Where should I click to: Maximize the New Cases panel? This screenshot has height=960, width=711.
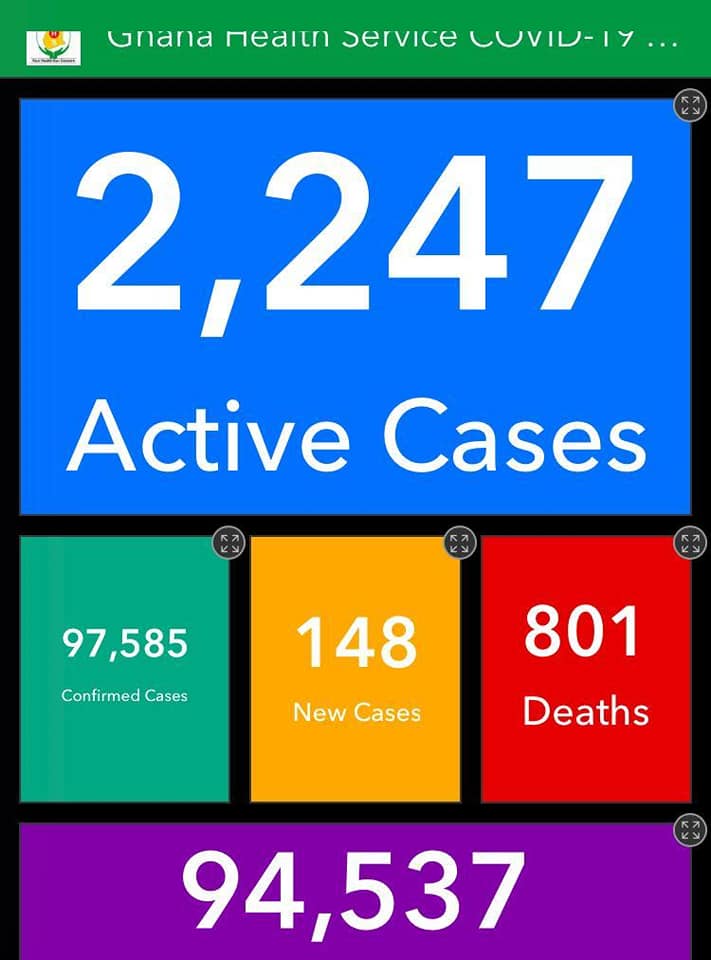(459, 543)
